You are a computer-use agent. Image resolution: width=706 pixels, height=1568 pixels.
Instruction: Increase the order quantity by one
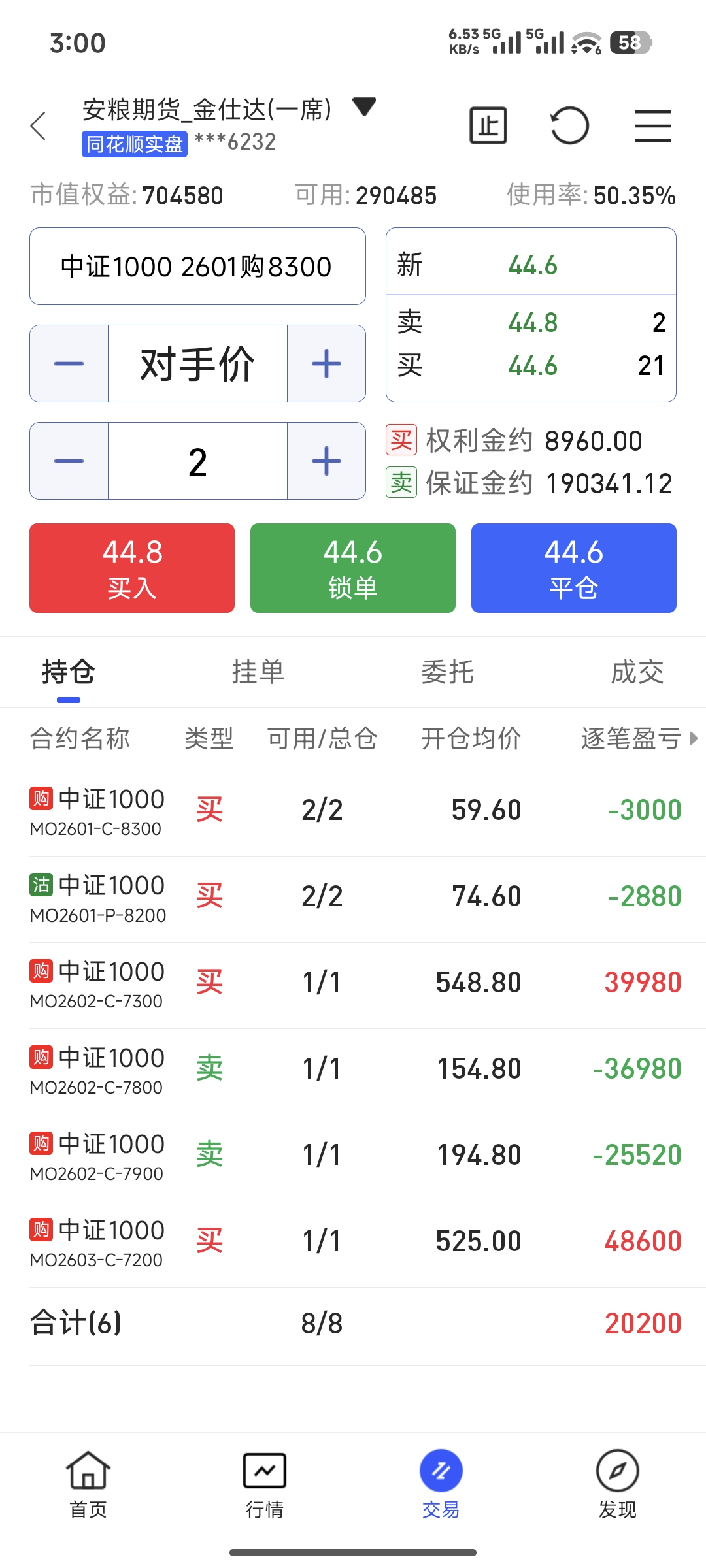pyautogui.click(x=326, y=461)
